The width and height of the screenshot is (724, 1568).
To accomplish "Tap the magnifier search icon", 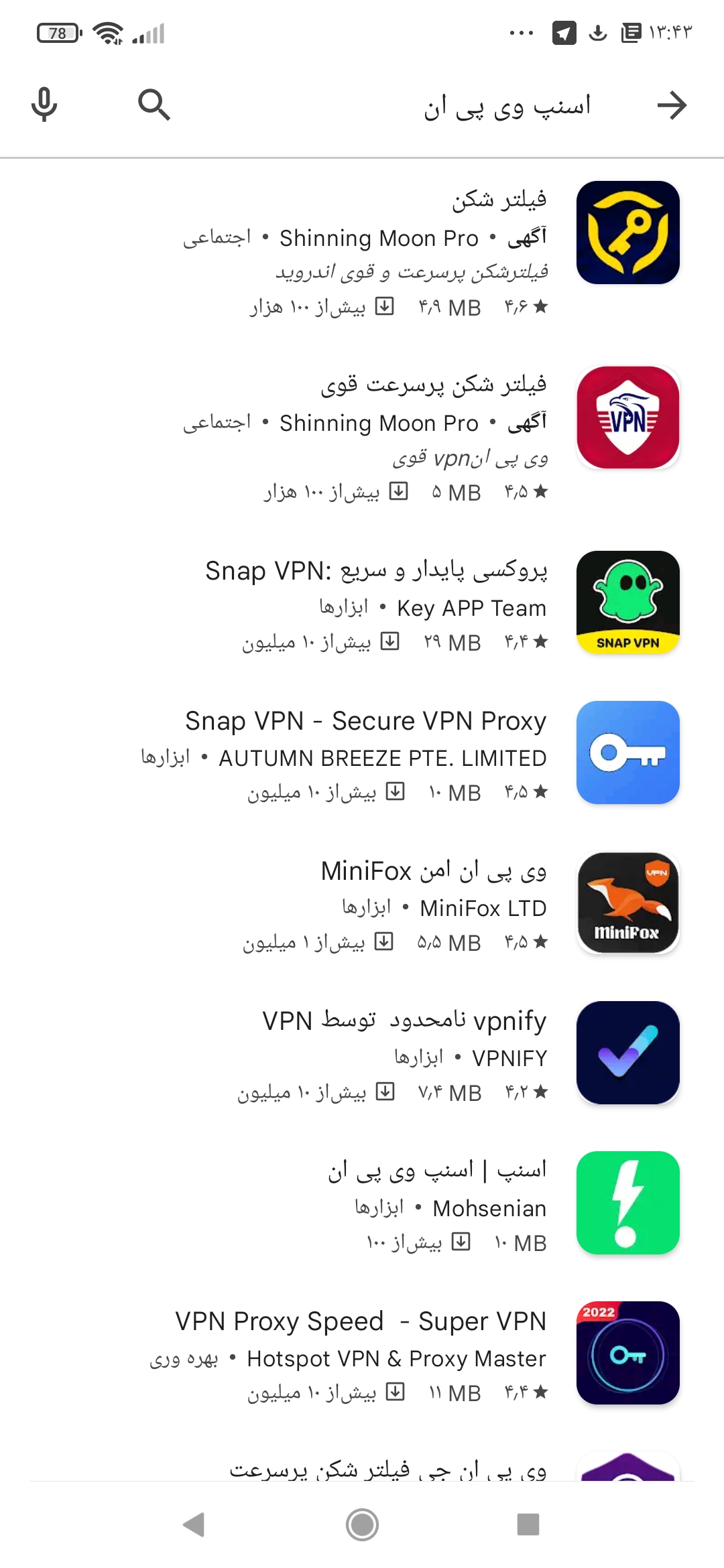I will click(x=154, y=105).
